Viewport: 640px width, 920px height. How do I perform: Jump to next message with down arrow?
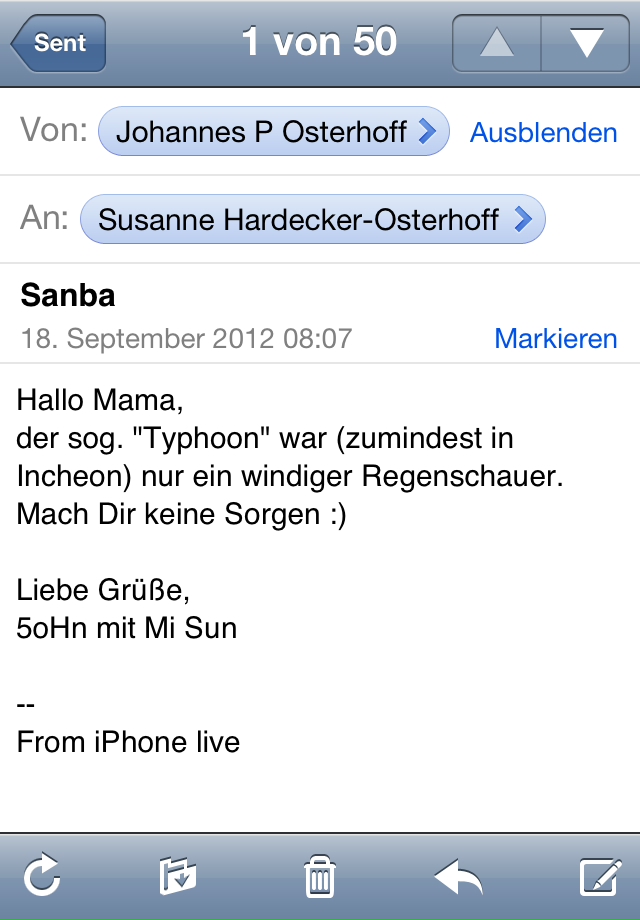point(585,43)
